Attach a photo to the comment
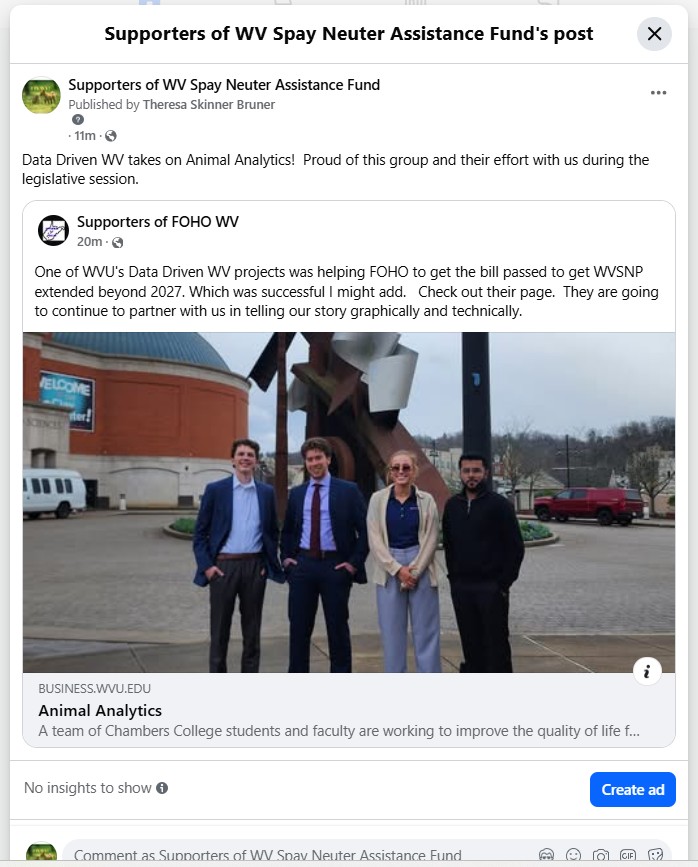 [x=601, y=855]
